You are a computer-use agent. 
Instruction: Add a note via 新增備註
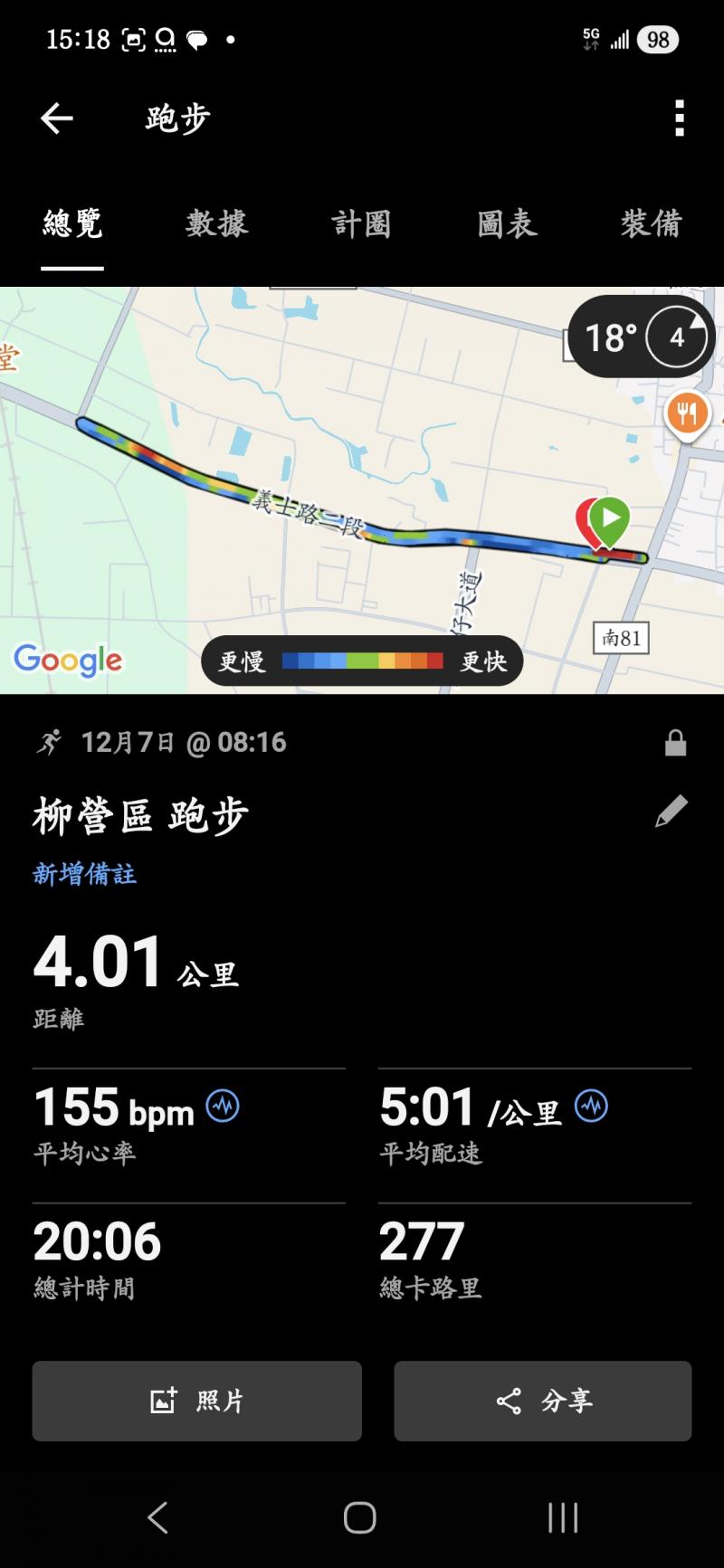(85, 874)
